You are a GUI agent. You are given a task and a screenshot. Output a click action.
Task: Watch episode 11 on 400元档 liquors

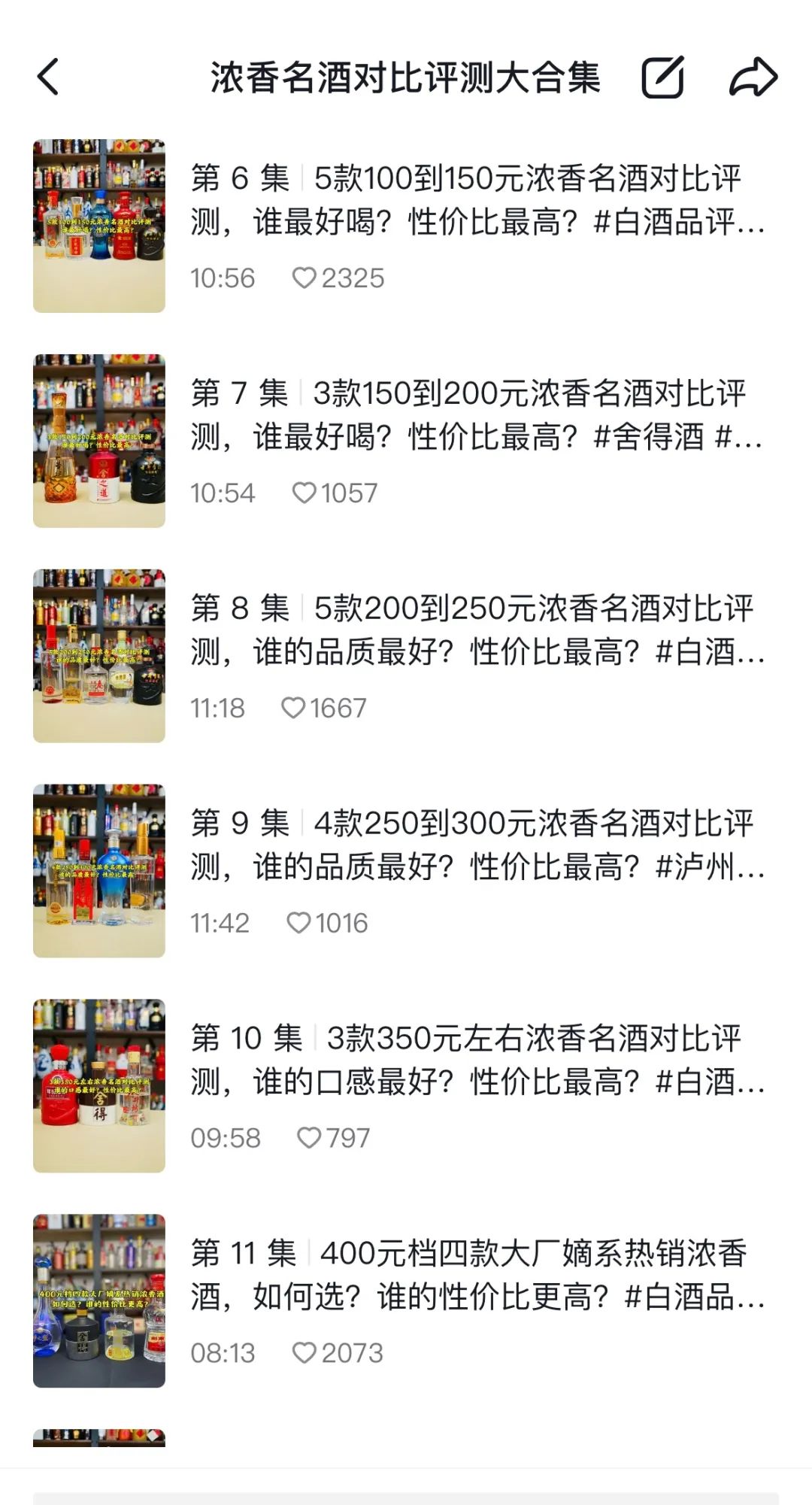(406, 1301)
